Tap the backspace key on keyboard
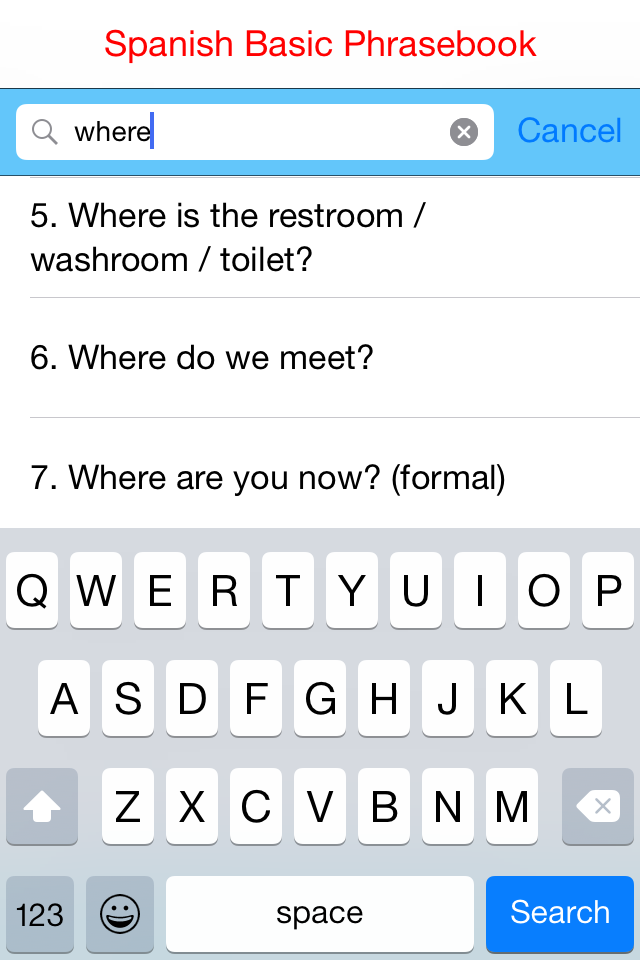The height and width of the screenshot is (960, 640). click(x=597, y=807)
